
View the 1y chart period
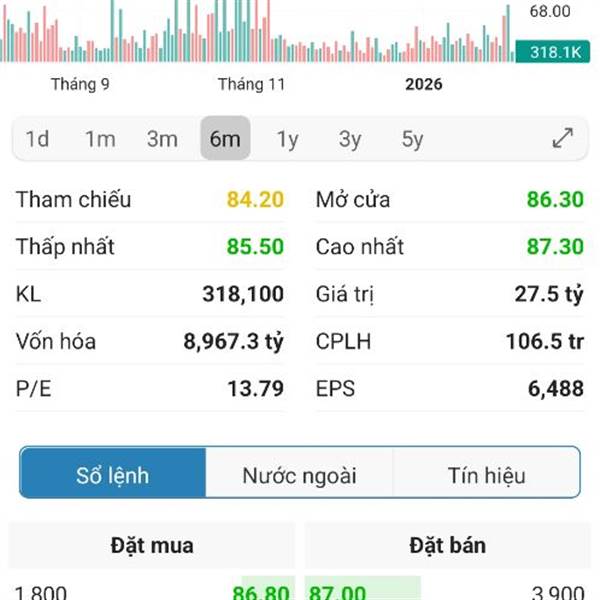point(287,139)
